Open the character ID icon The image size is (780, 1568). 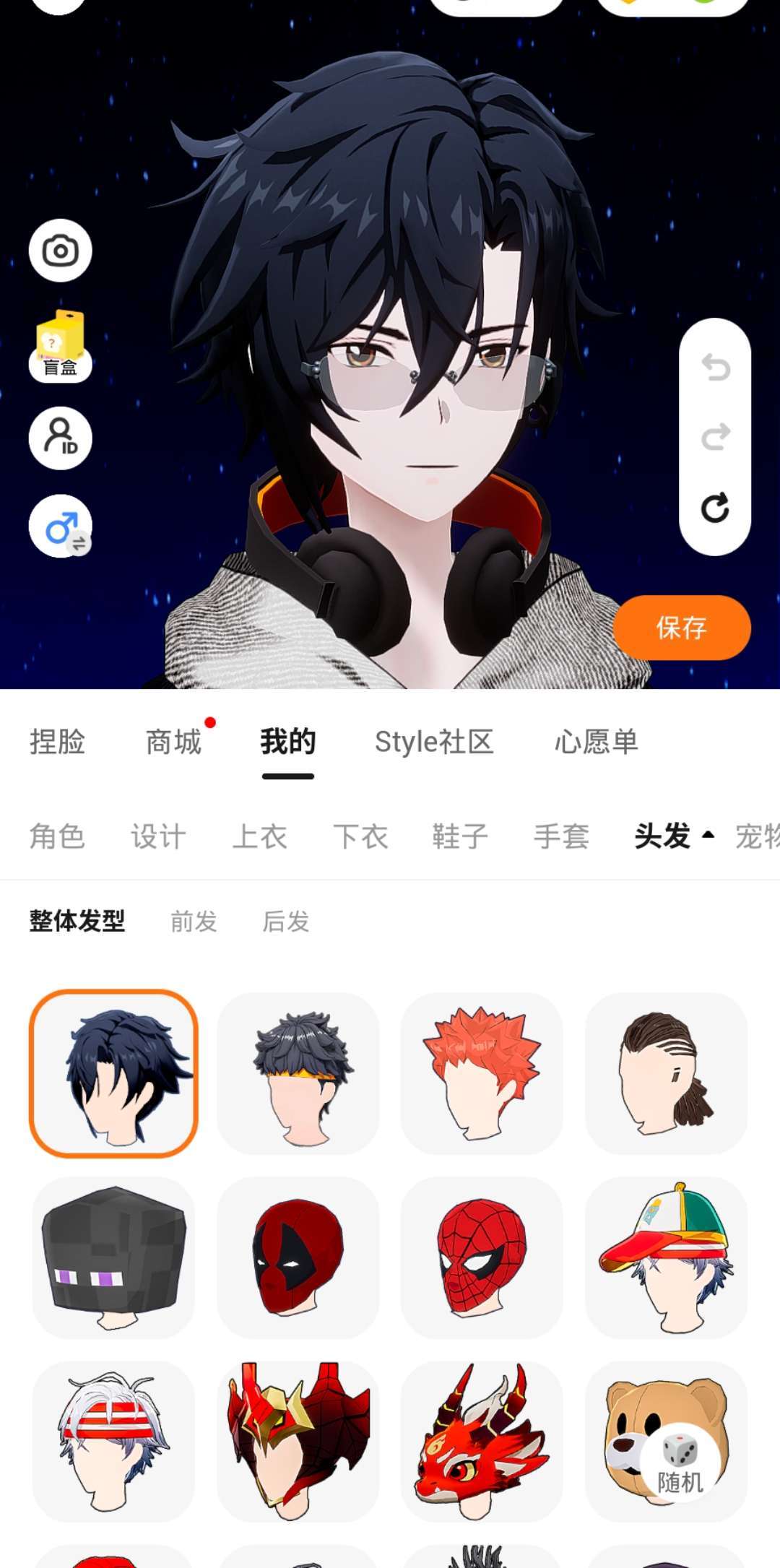60,438
